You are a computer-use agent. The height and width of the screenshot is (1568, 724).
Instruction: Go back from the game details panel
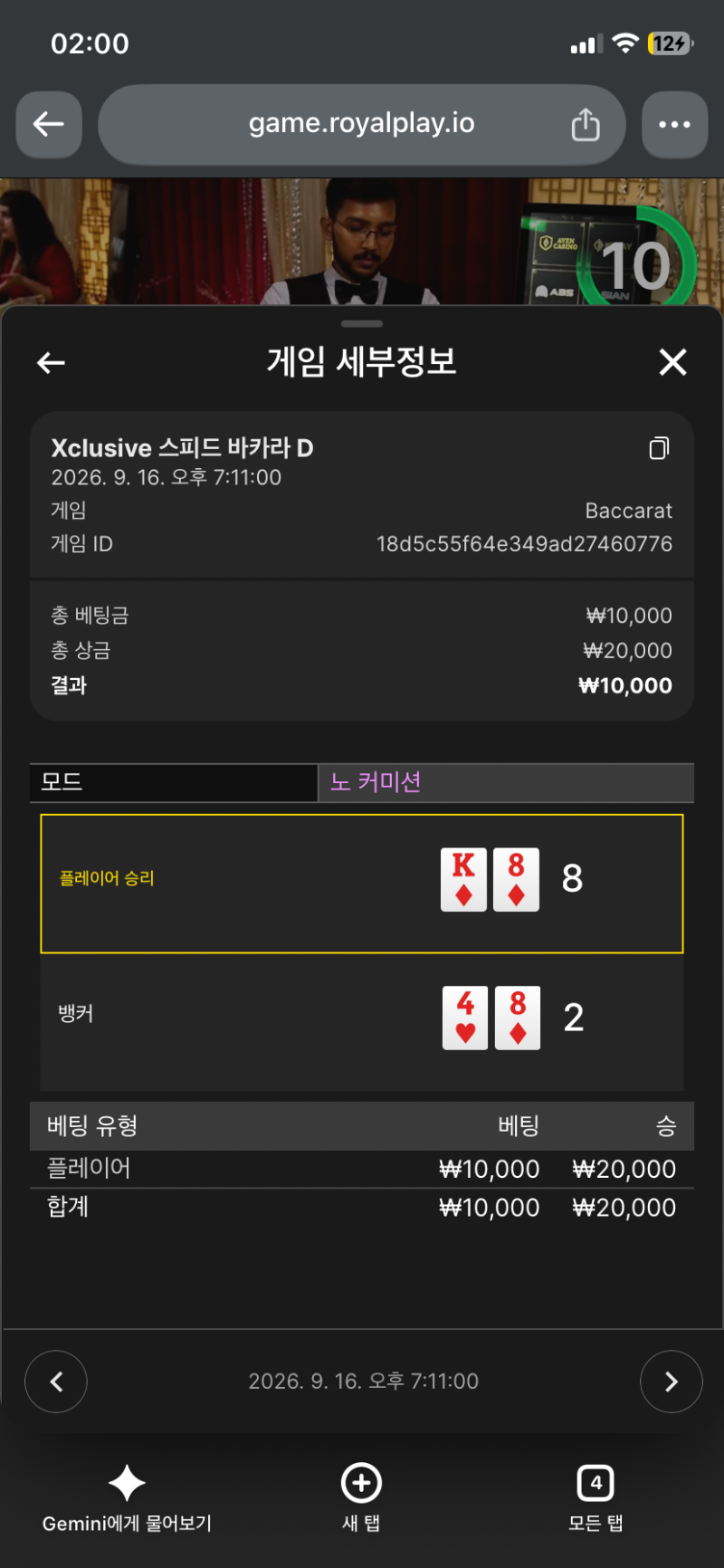[x=52, y=363]
